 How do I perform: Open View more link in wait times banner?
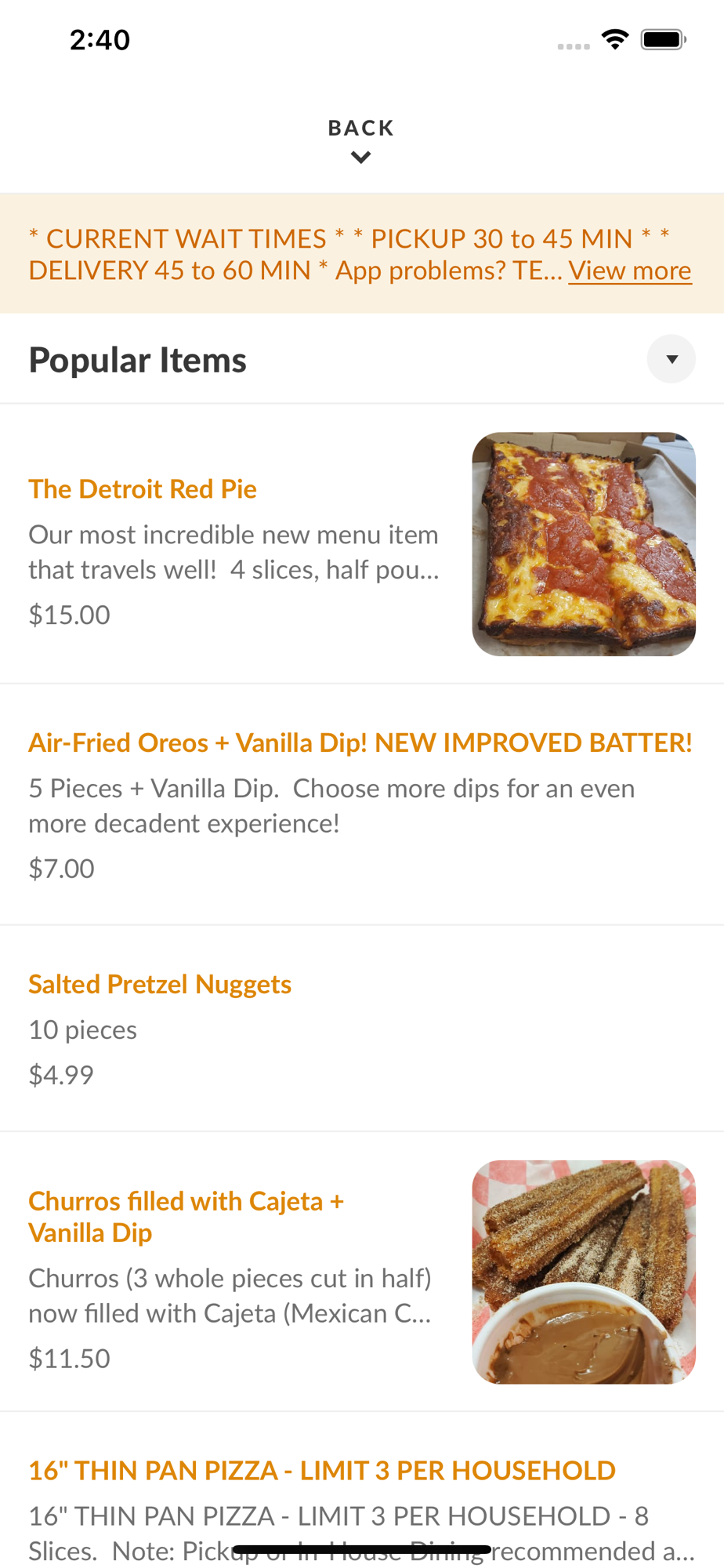point(630,270)
